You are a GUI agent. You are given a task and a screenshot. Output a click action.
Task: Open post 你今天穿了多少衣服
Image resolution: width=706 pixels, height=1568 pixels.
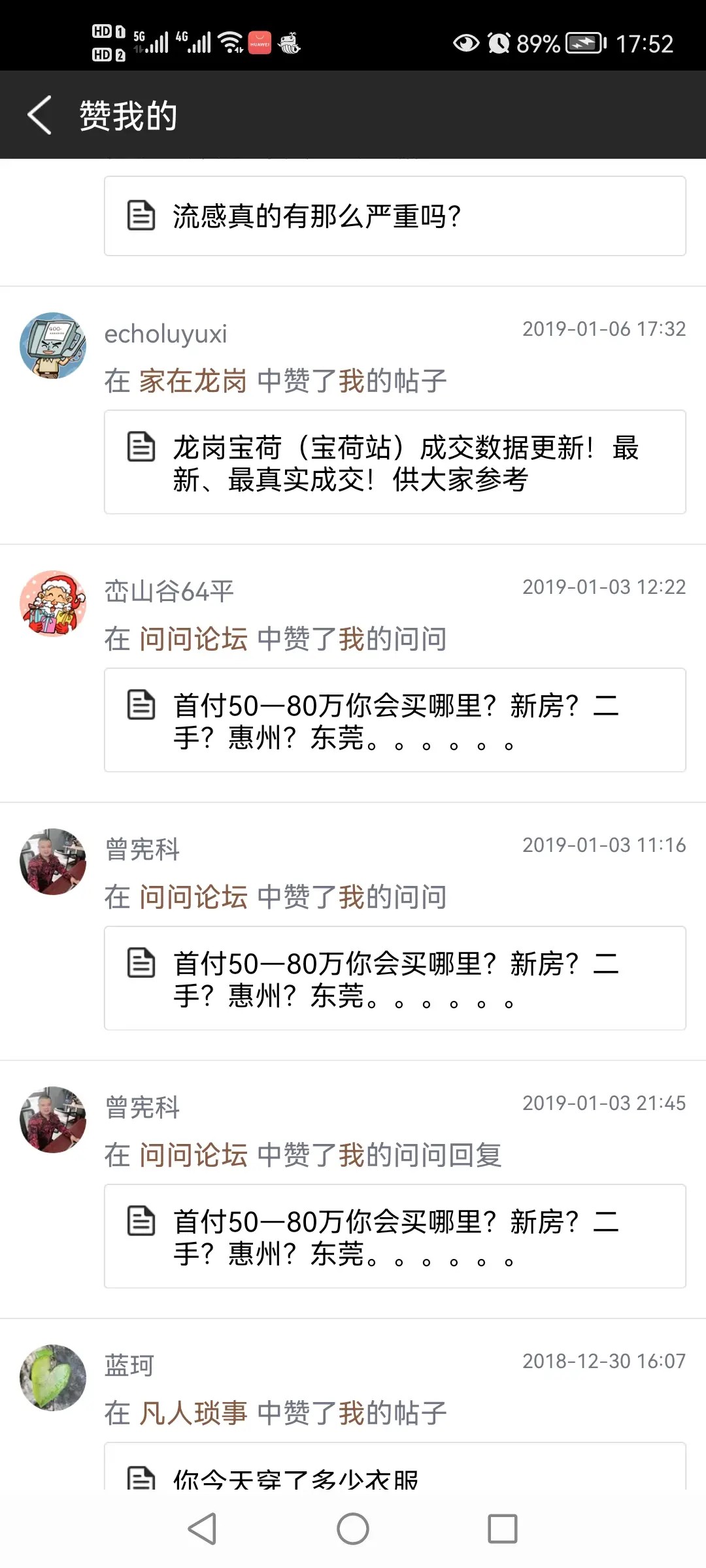395,1471
